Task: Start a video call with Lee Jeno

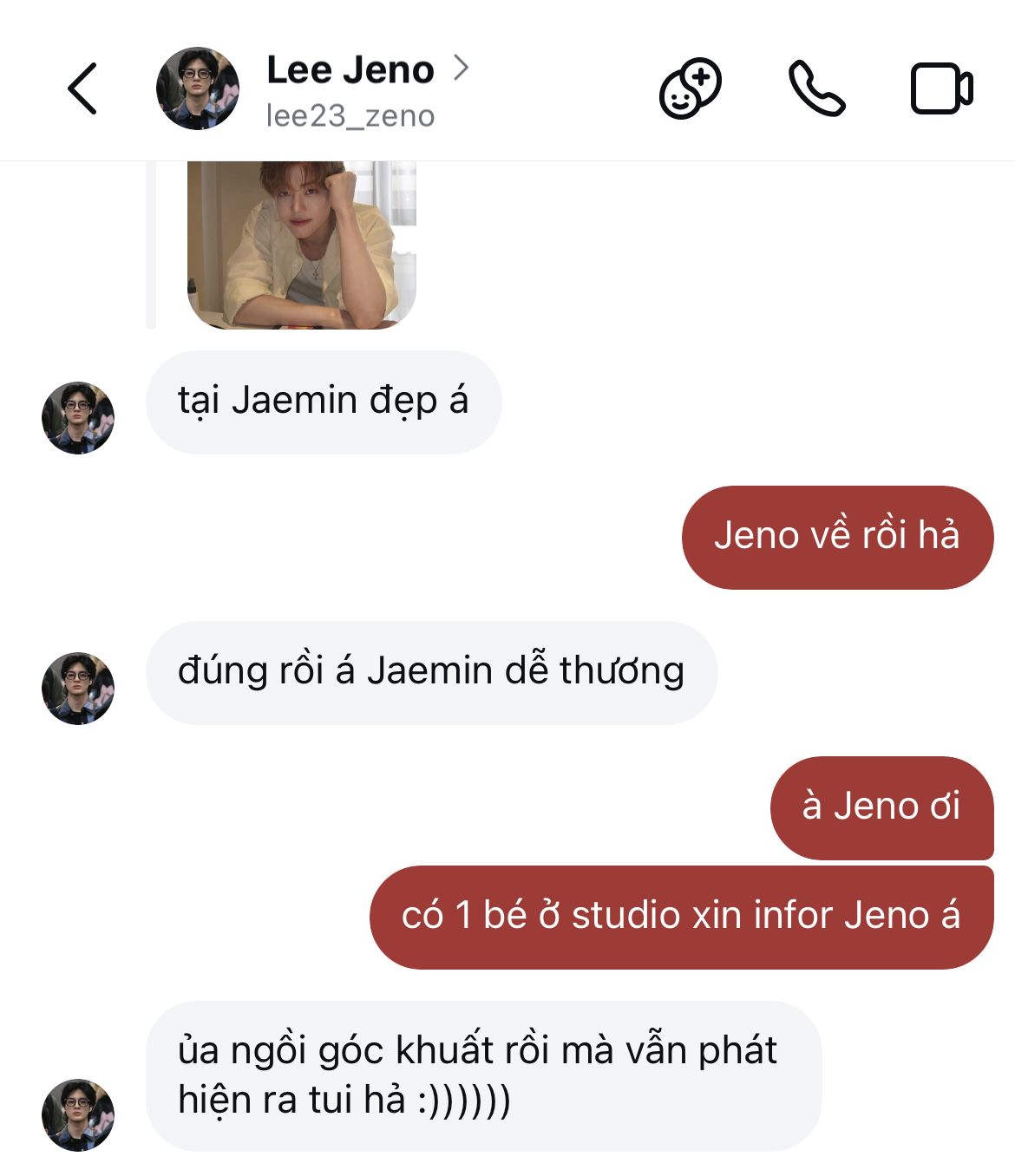Action: coord(941,88)
